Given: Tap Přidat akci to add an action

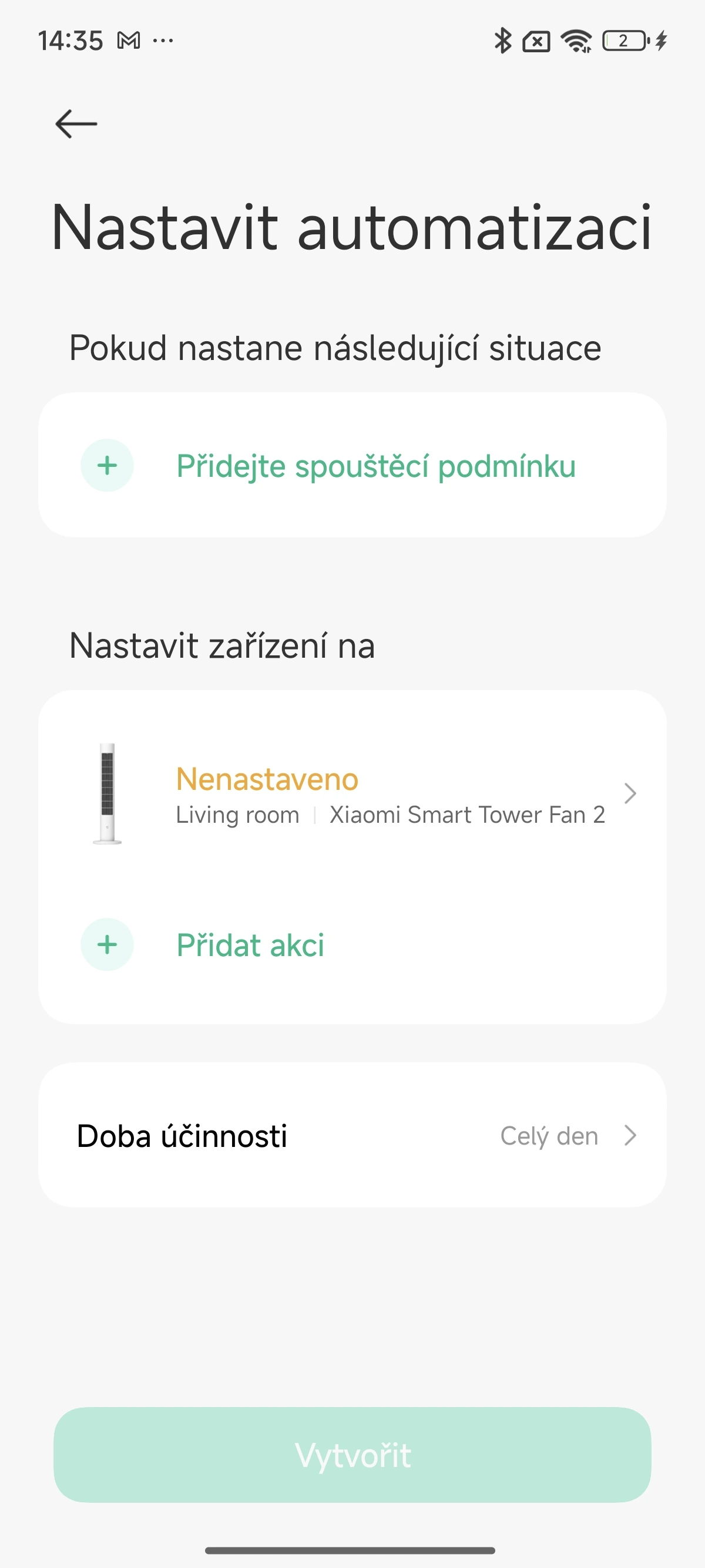Looking at the screenshot, I should [x=352, y=945].
